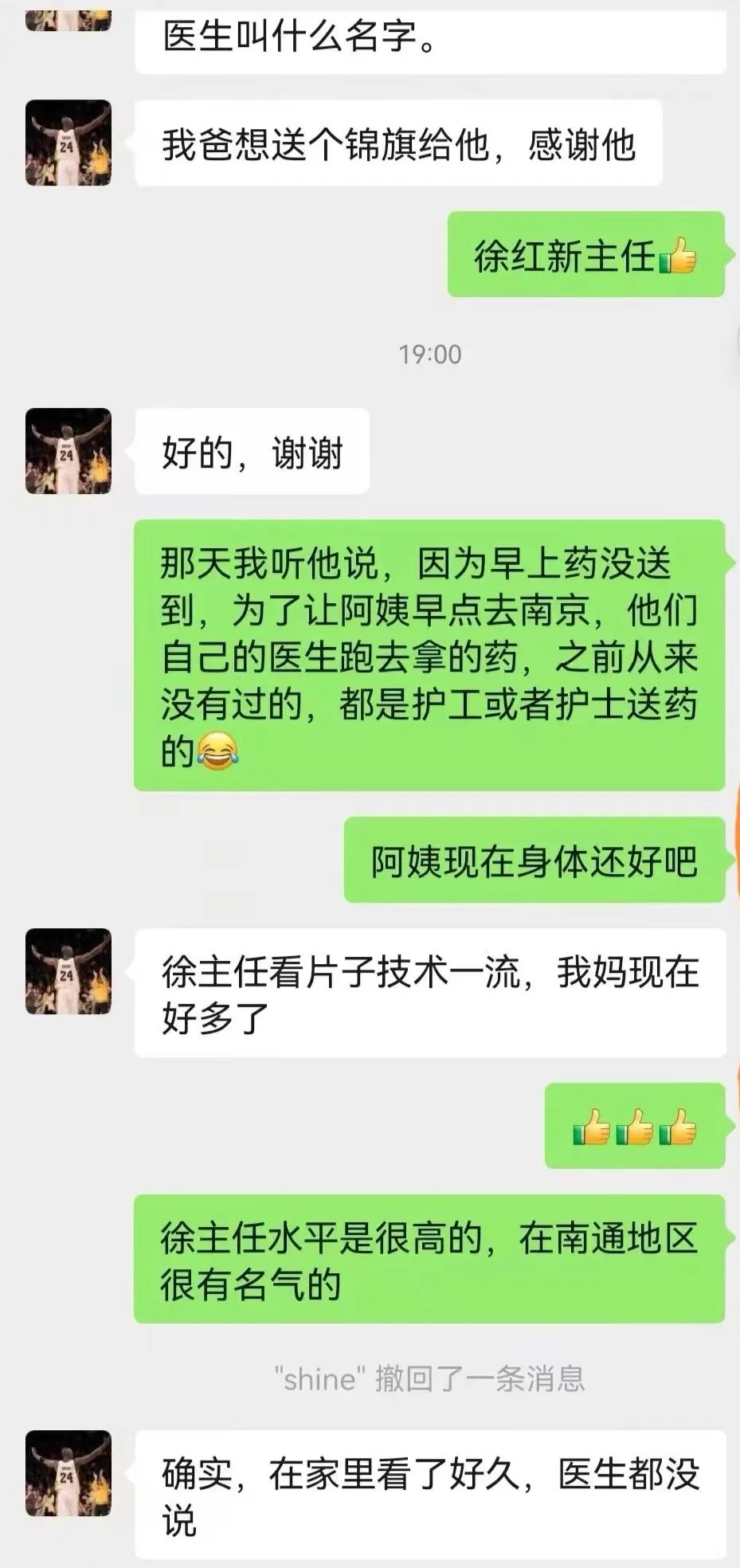Screen dimensions: 740x1568
Task: View profile from avatar beside "徐主任看片子技术一流"
Action: click(69, 971)
